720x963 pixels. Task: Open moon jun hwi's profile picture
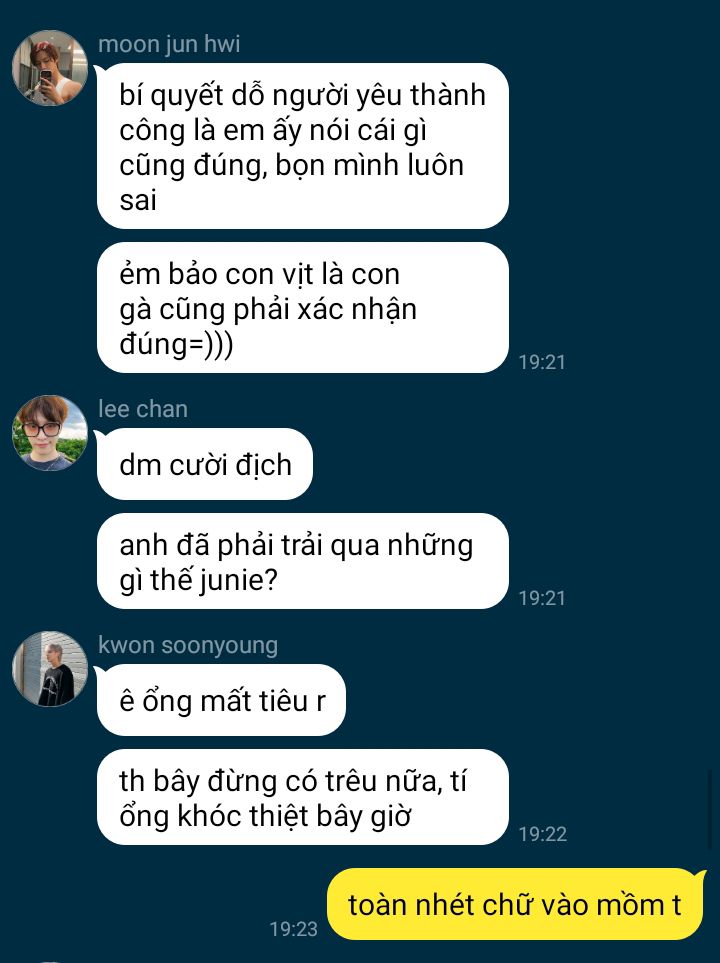pos(49,68)
